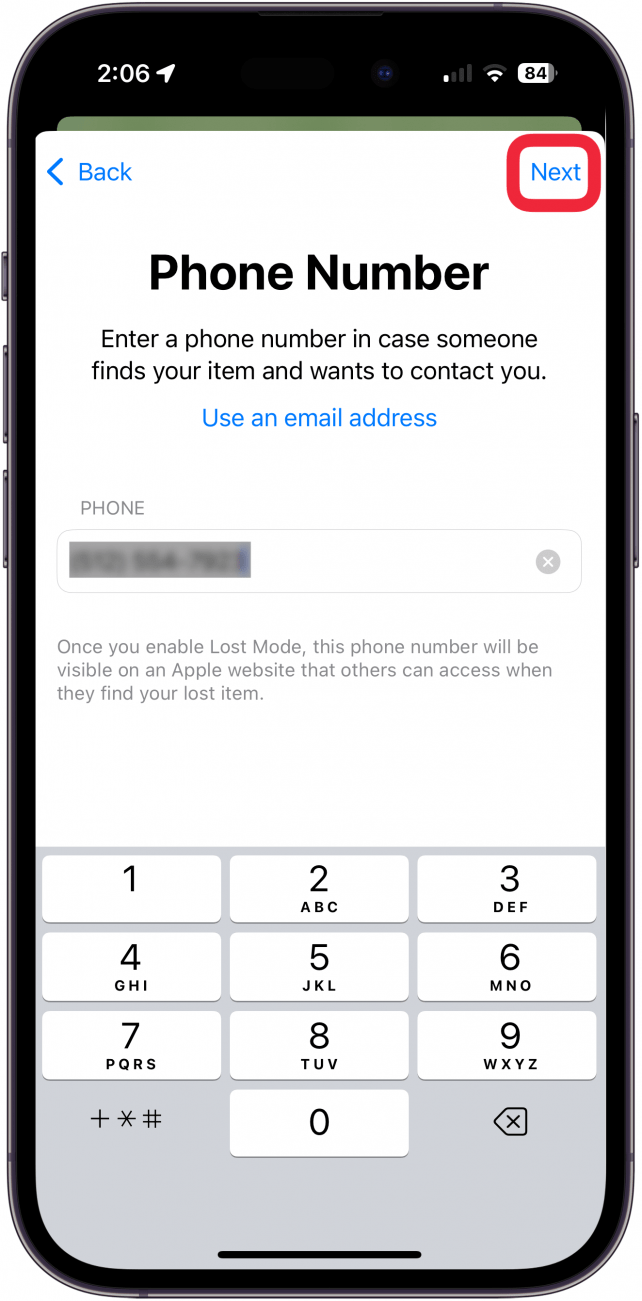
Task: Tap the 8 key
Action: point(319,1045)
